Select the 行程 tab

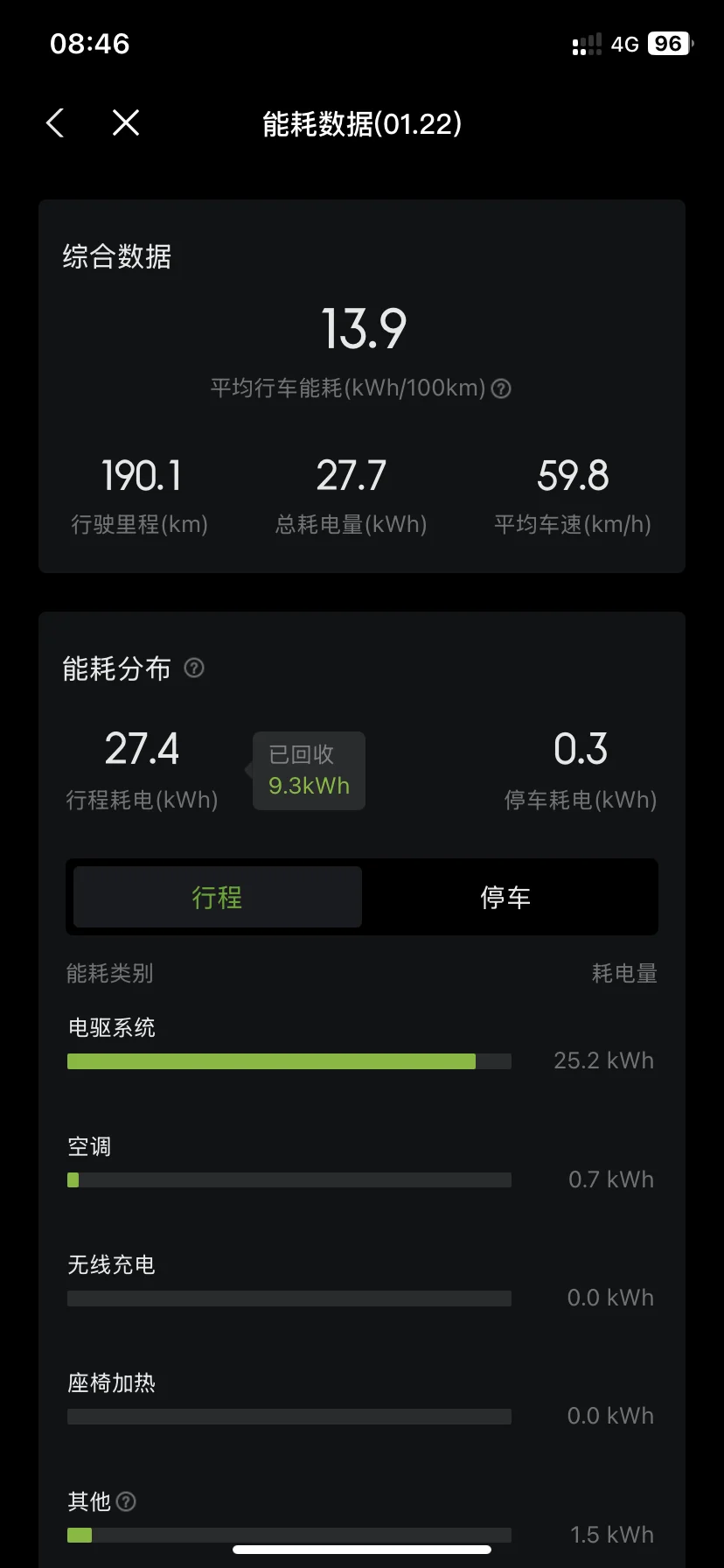point(218,897)
